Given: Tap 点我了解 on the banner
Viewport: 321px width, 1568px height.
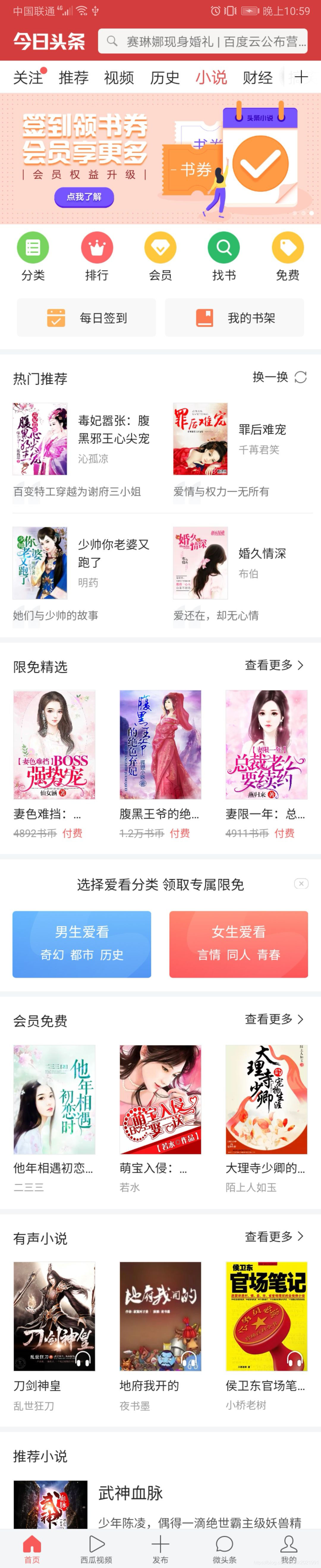Looking at the screenshot, I should 84,197.
